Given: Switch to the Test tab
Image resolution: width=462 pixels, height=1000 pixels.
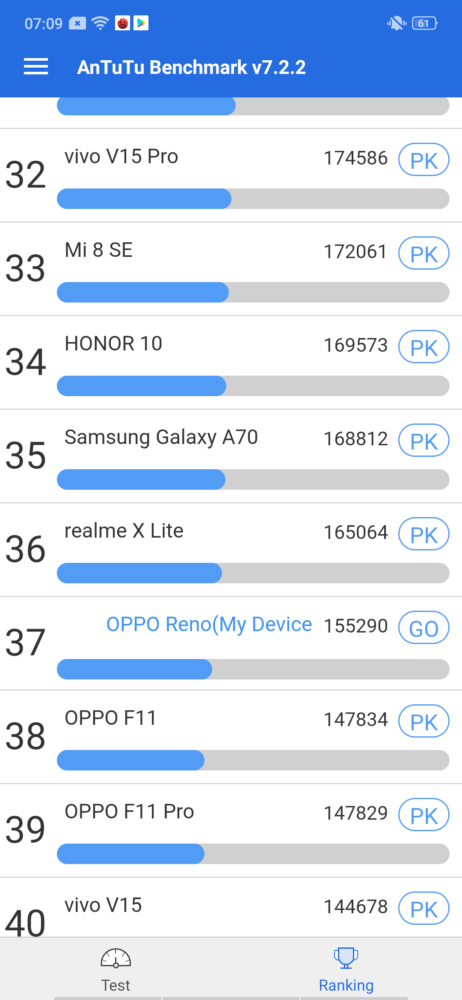Looking at the screenshot, I should click(x=116, y=969).
